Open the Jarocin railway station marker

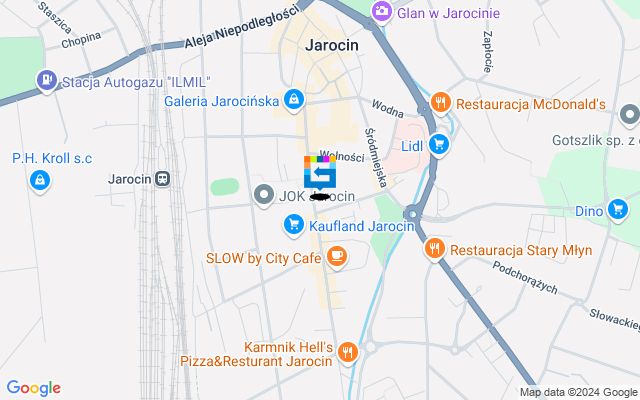pos(162,180)
